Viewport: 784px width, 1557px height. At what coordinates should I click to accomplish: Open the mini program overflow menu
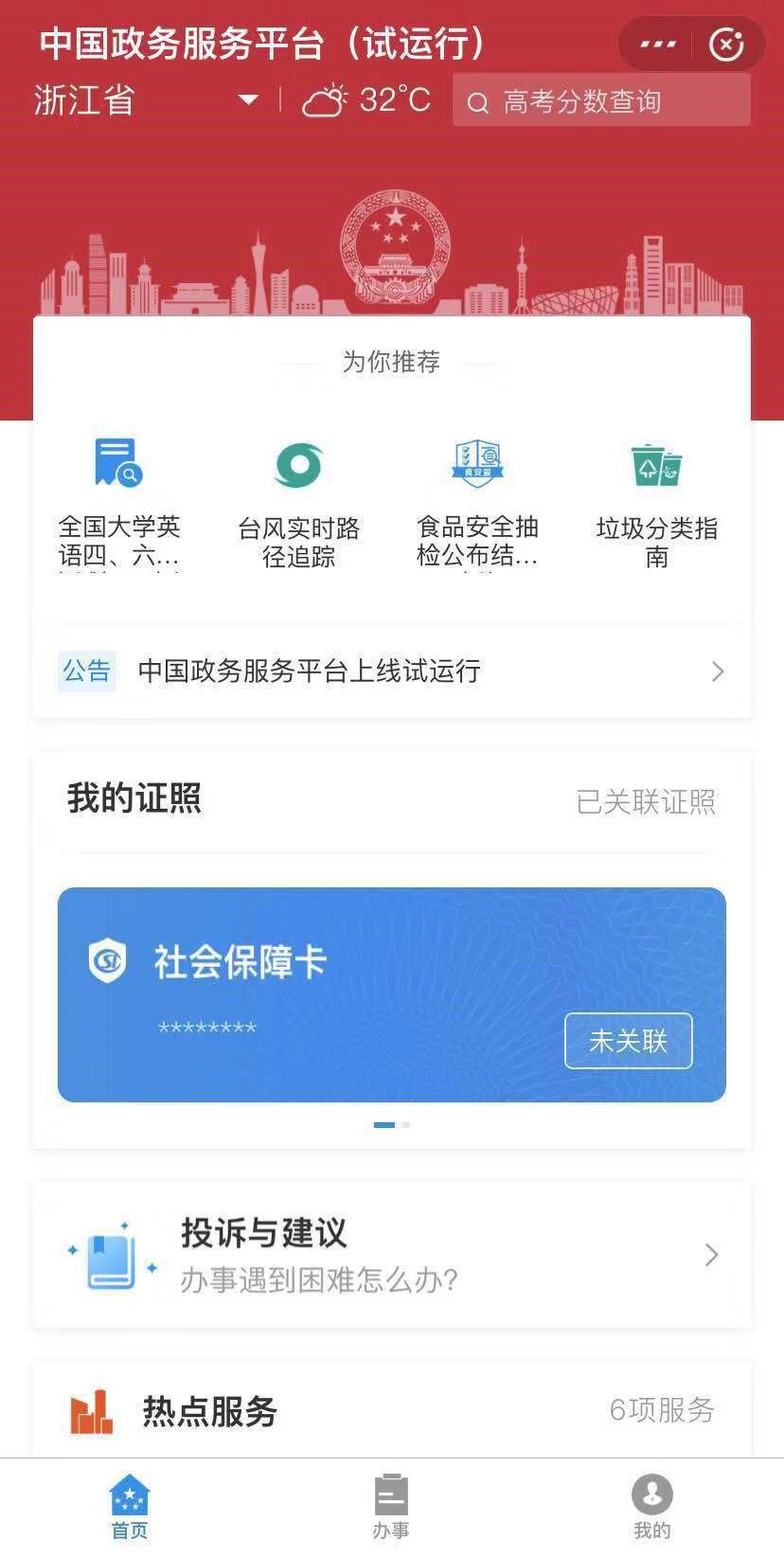[658, 45]
